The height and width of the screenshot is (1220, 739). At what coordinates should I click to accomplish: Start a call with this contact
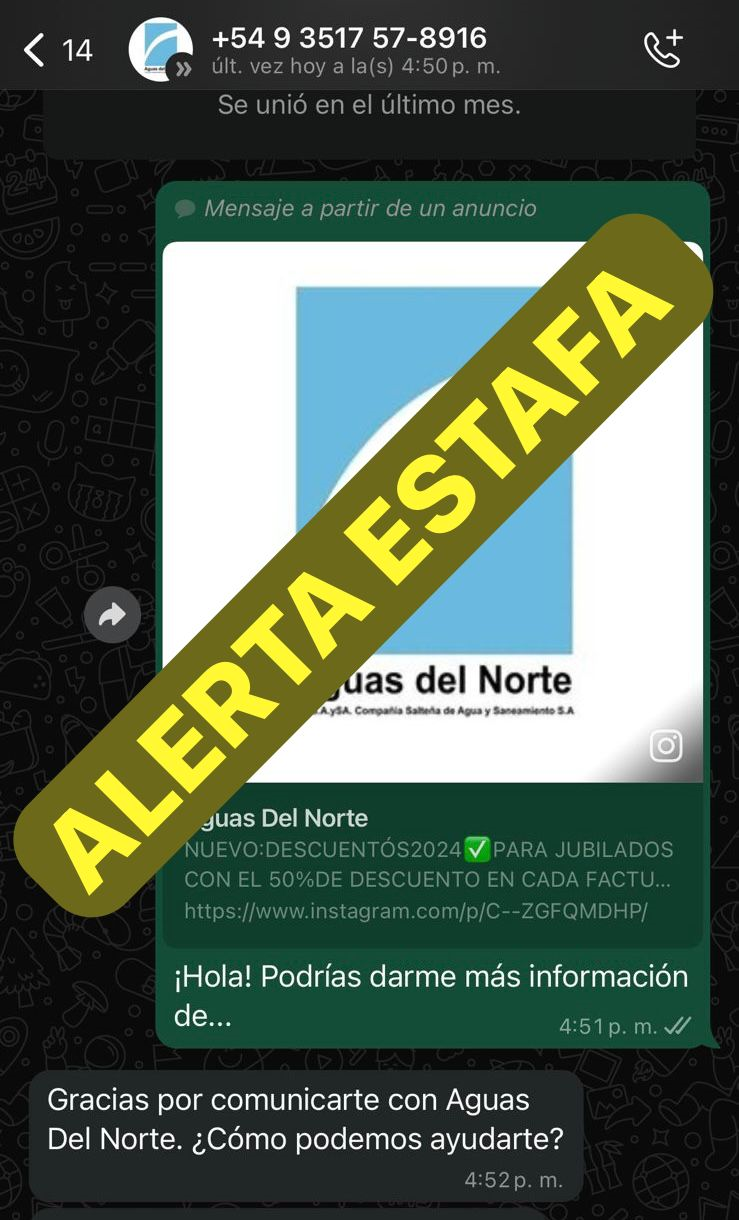(664, 49)
